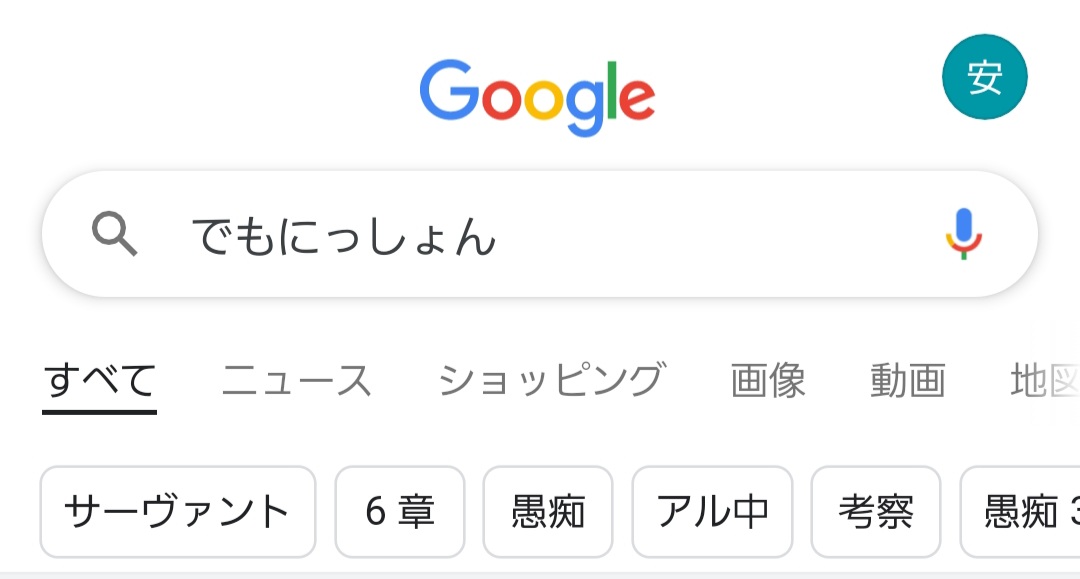Screen dimensions: 1080x579
Task: Select the サーヴァント chip
Action: click(178, 512)
